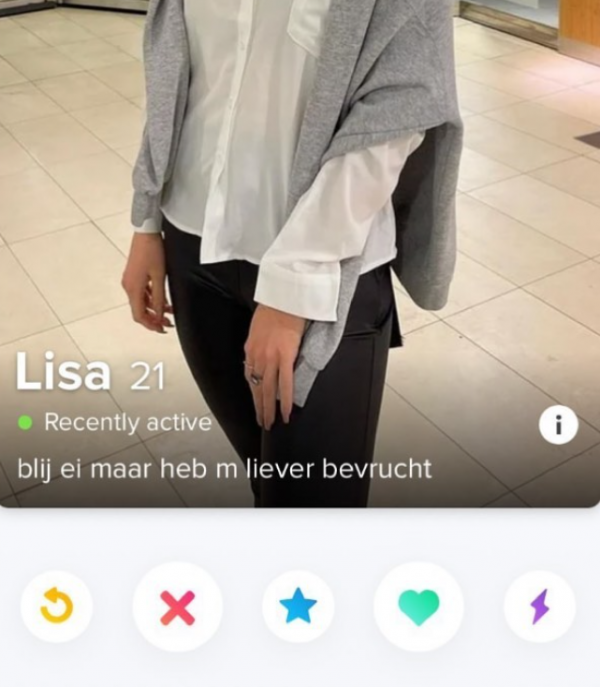600x687 pixels.
Task: Activate the purple lightning Boost
Action: tap(539, 606)
